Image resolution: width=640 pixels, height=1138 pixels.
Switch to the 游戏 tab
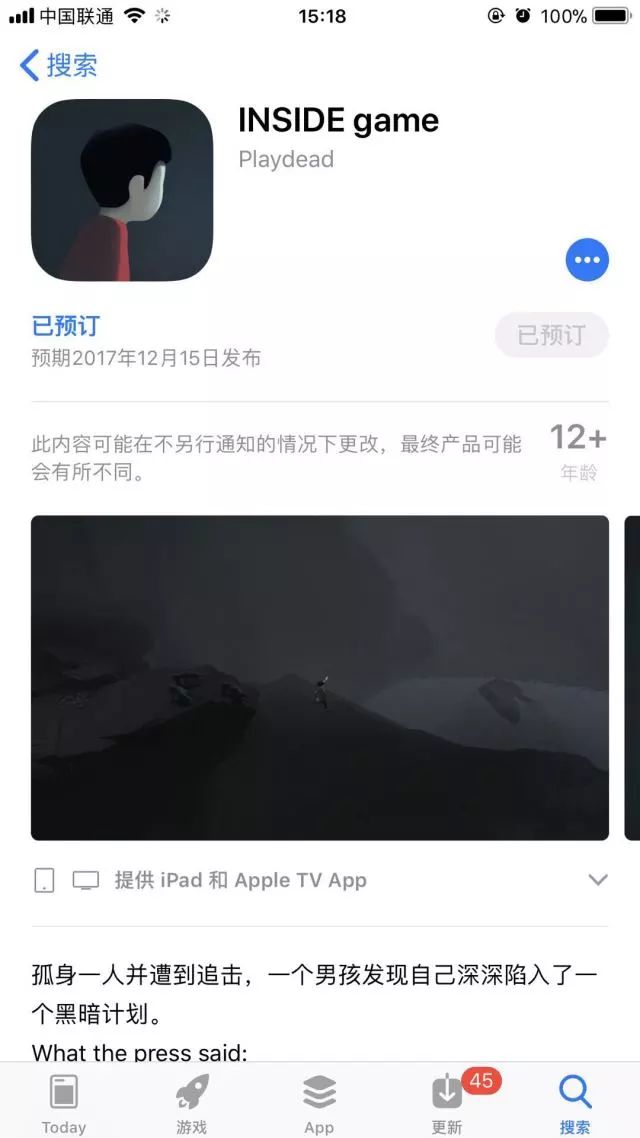pyautogui.click(x=192, y=1103)
